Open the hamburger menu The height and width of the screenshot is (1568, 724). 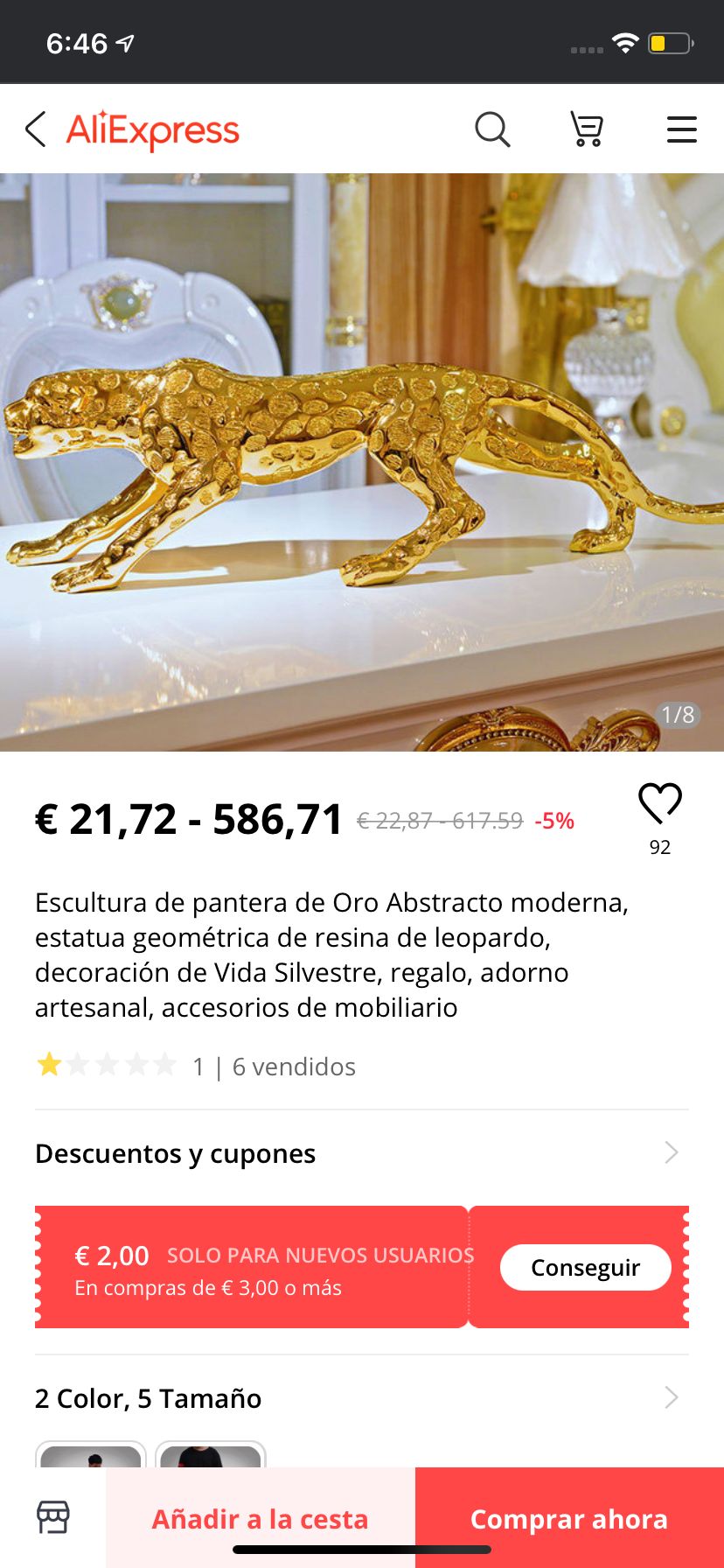pos(682,129)
